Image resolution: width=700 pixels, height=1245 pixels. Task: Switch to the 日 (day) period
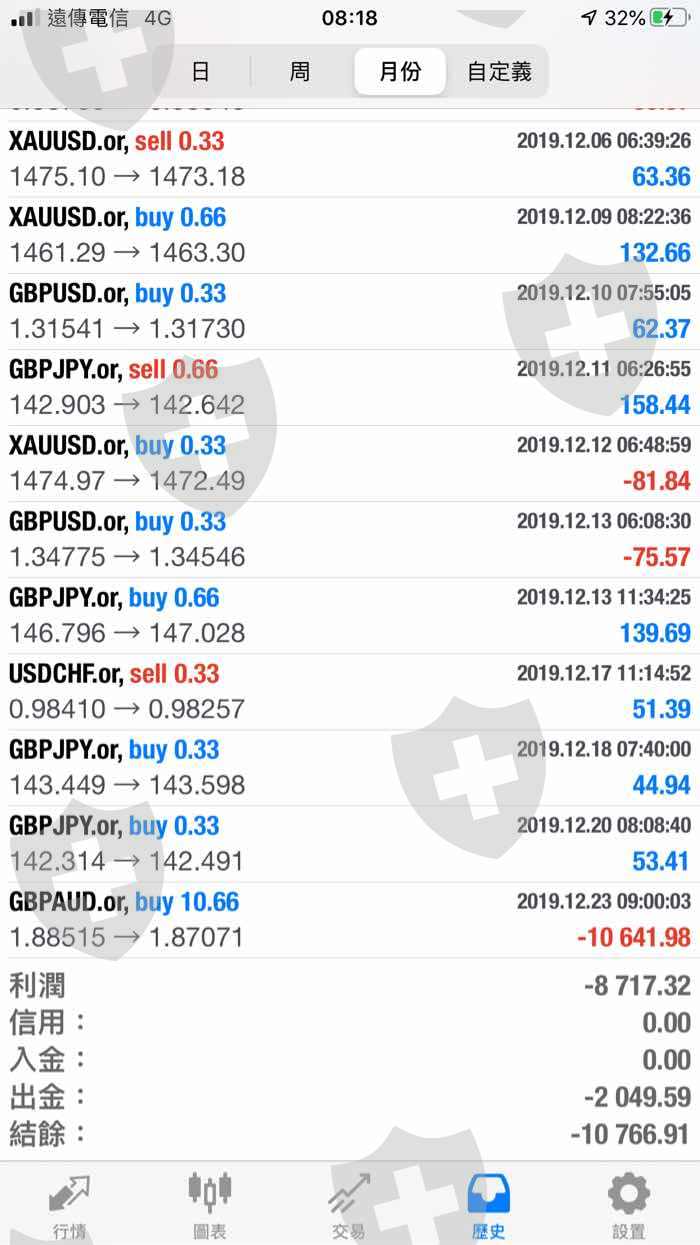click(x=200, y=72)
